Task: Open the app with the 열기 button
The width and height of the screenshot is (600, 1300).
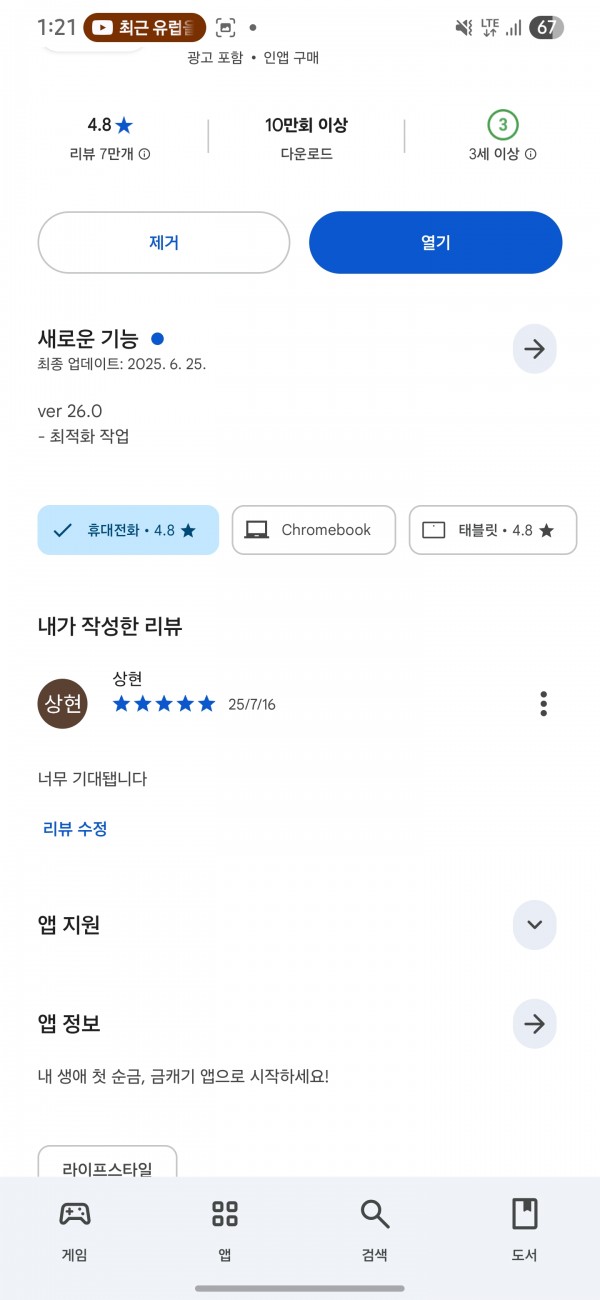Action: (435, 242)
